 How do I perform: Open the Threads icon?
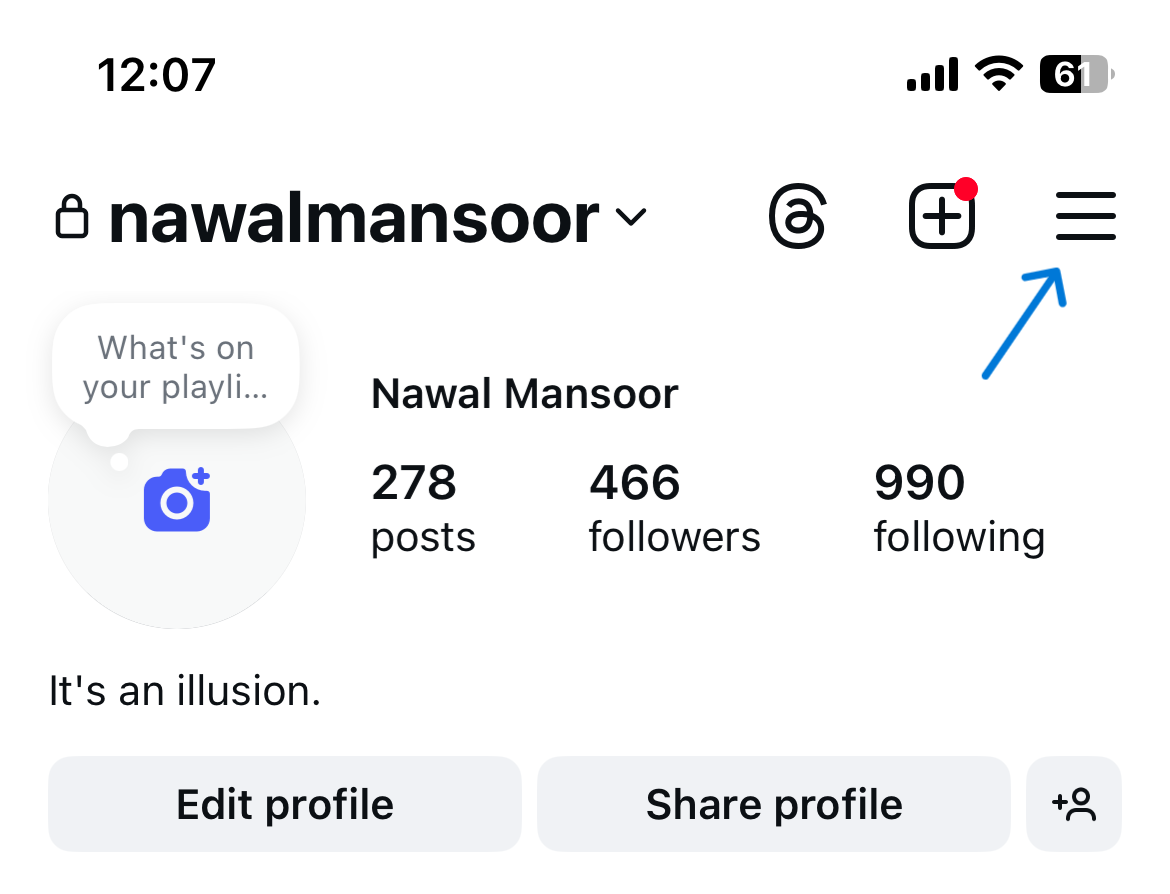pos(797,217)
